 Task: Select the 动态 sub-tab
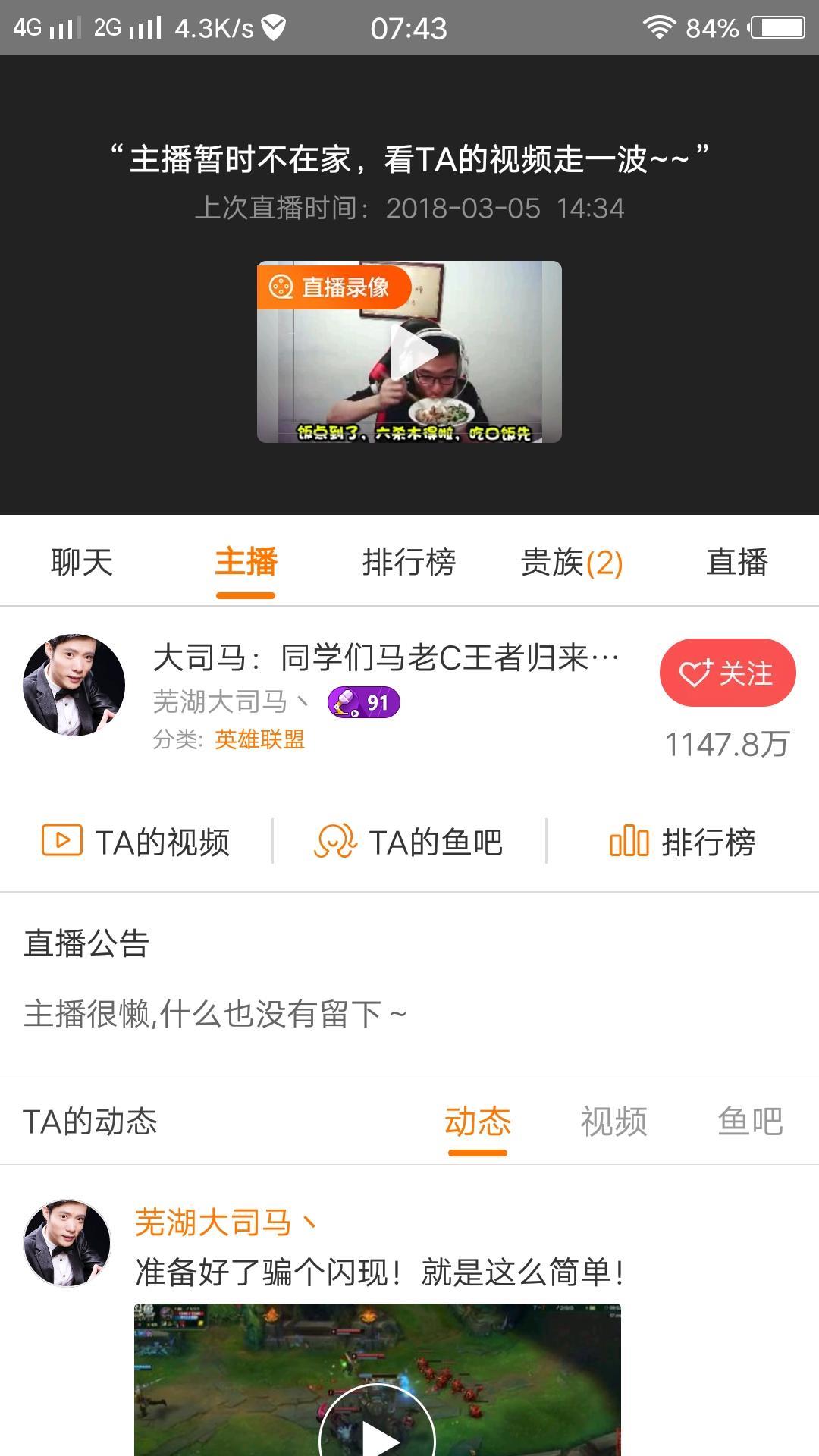(478, 1122)
